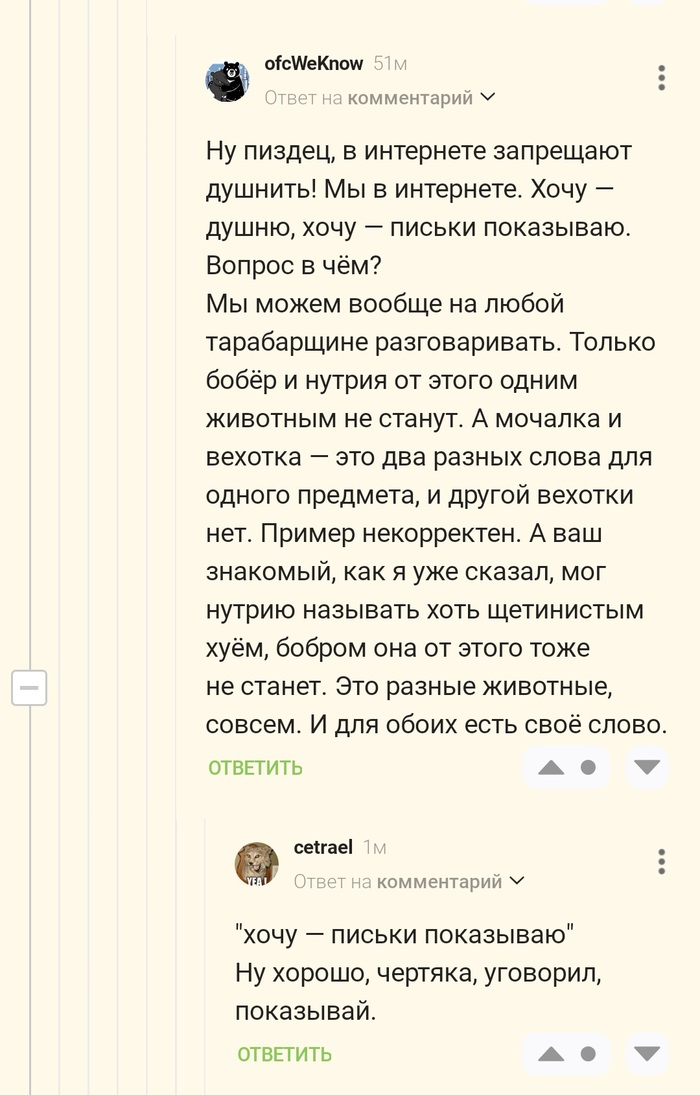Open the overflow menu on cetrael's comment
This screenshot has height=1095, width=700.
pos(662,863)
